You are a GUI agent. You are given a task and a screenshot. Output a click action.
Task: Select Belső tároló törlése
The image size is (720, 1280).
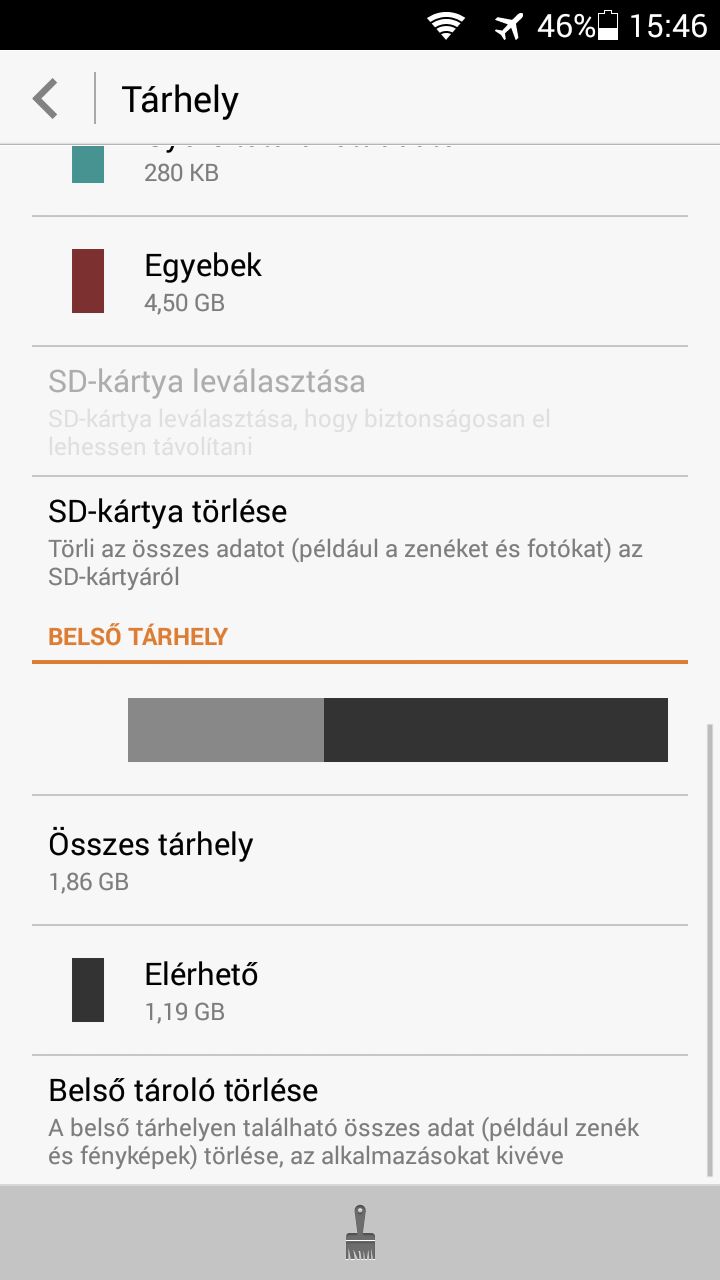(x=360, y=1120)
